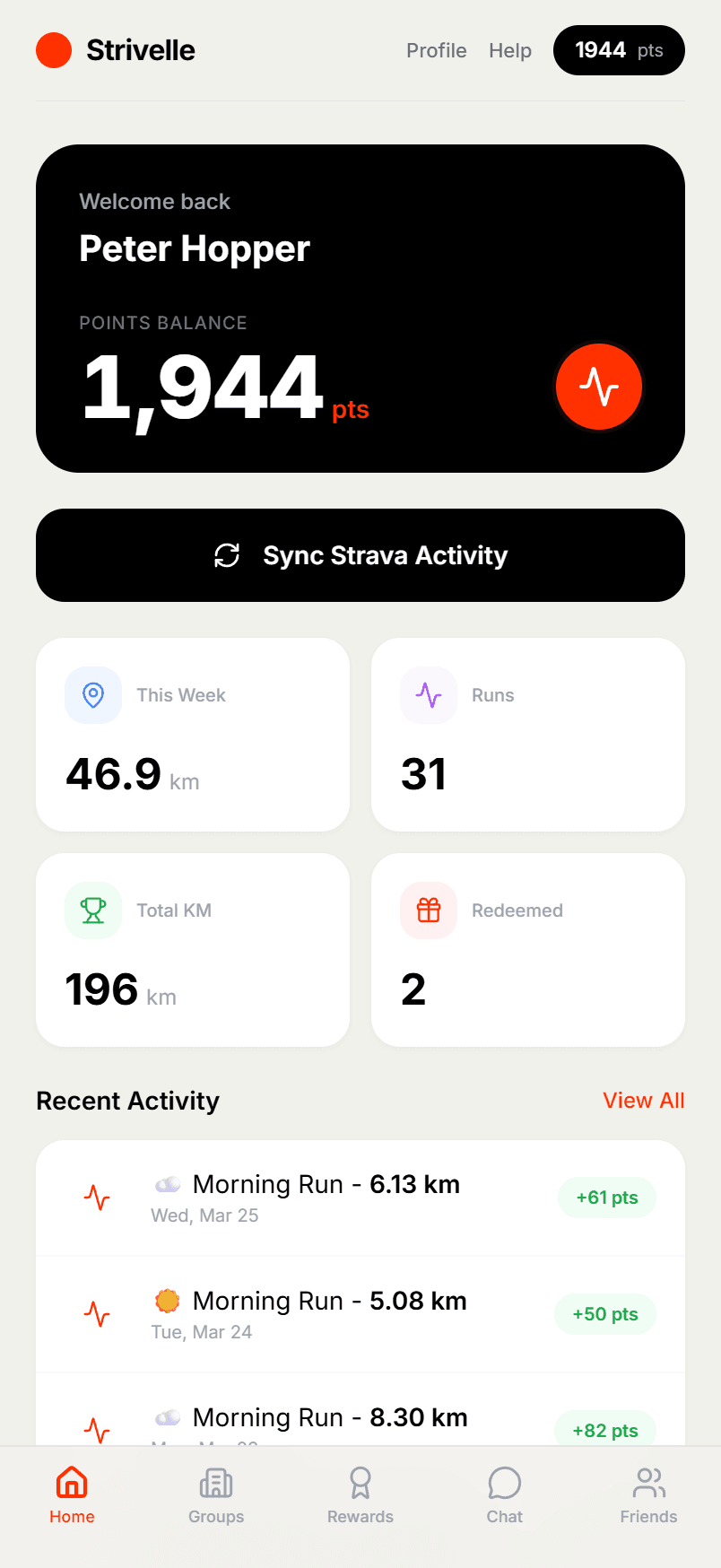Click the View All link for Recent Activity
The height and width of the screenshot is (1568, 721).
644,1100
